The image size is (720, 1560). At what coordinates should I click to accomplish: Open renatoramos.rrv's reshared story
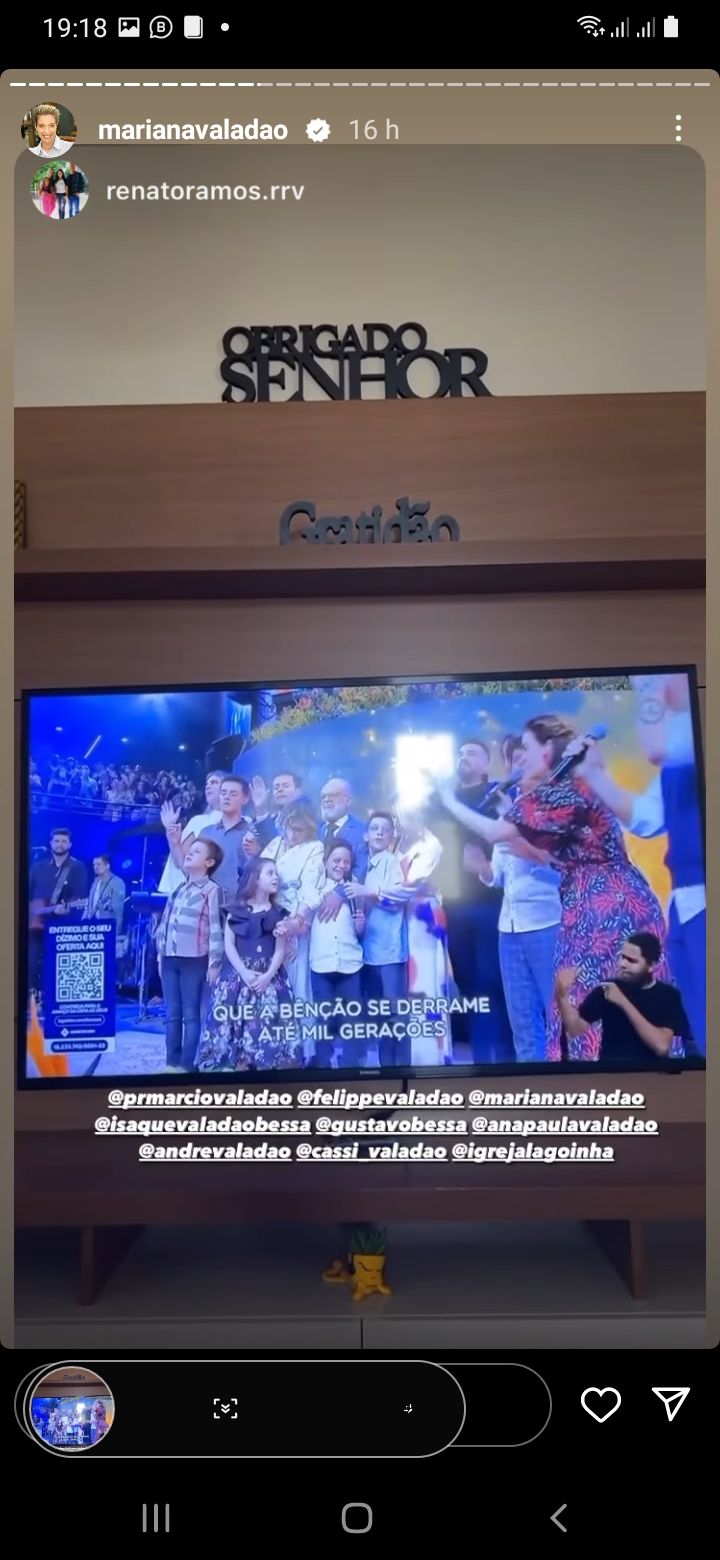point(204,191)
